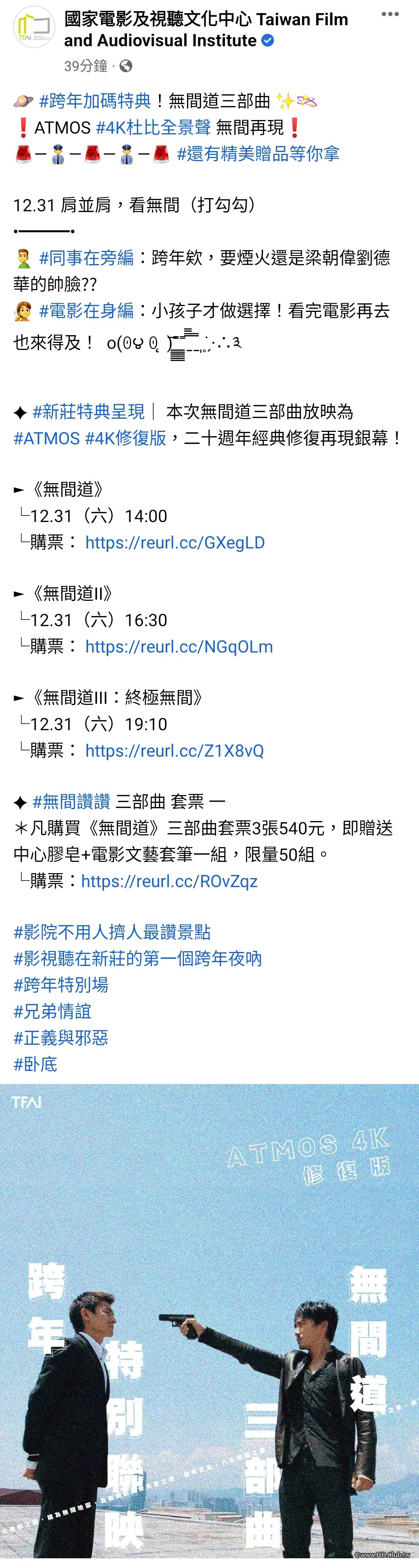Screen dimensions: 419x1568
Task: Open the #4K修復版 hashtag
Action: pyautogui.click(x=125, y=438)
